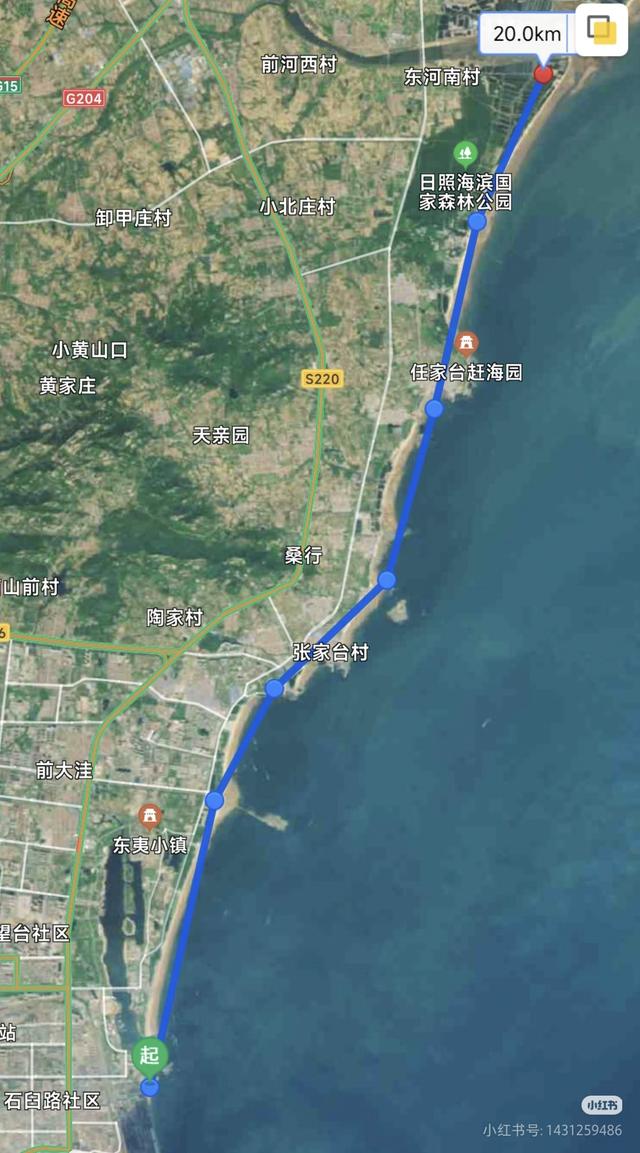
Task: Select the green start marker labeled 起
Action: pos(149,1055)
